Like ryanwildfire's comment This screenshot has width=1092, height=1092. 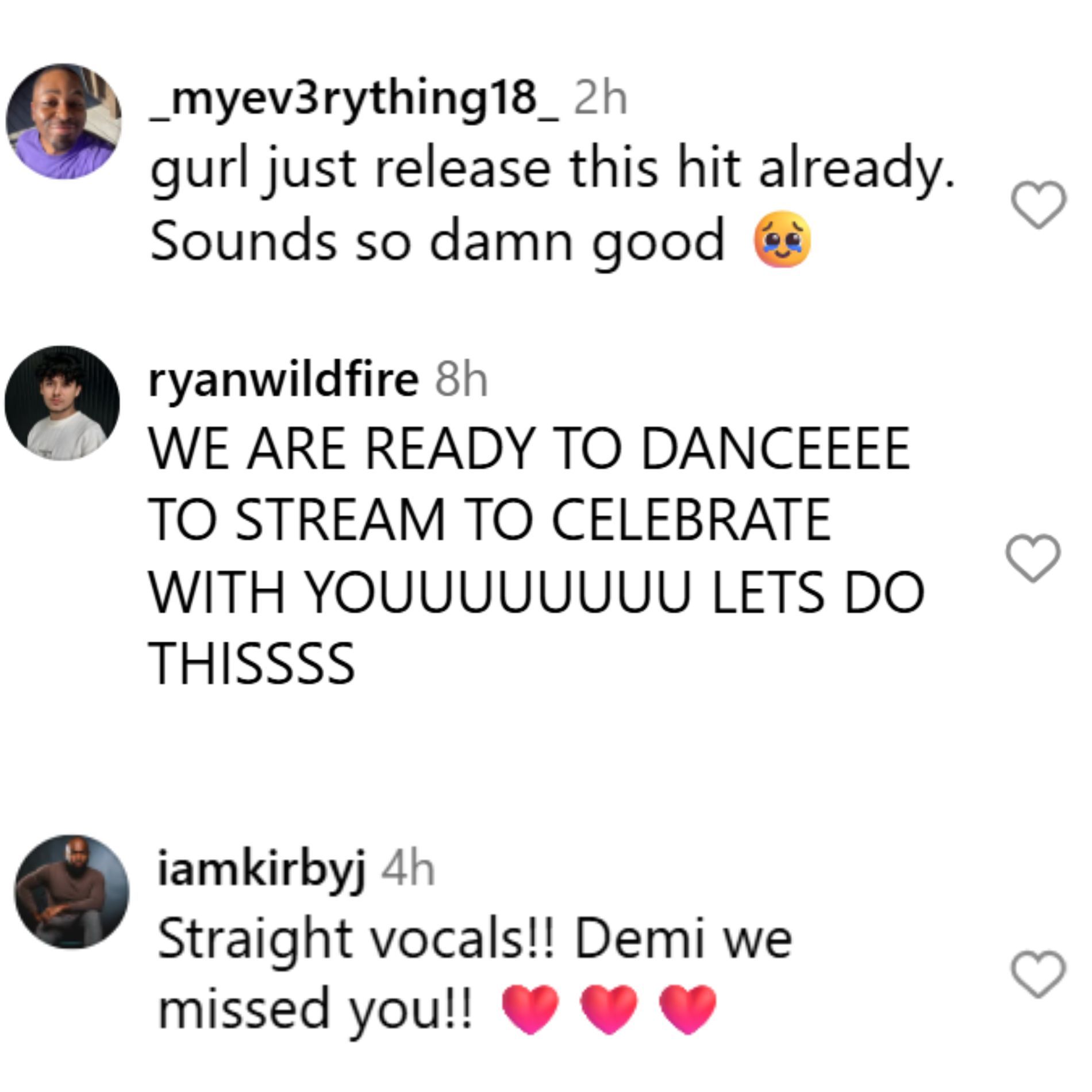(x=1033, y=557)
